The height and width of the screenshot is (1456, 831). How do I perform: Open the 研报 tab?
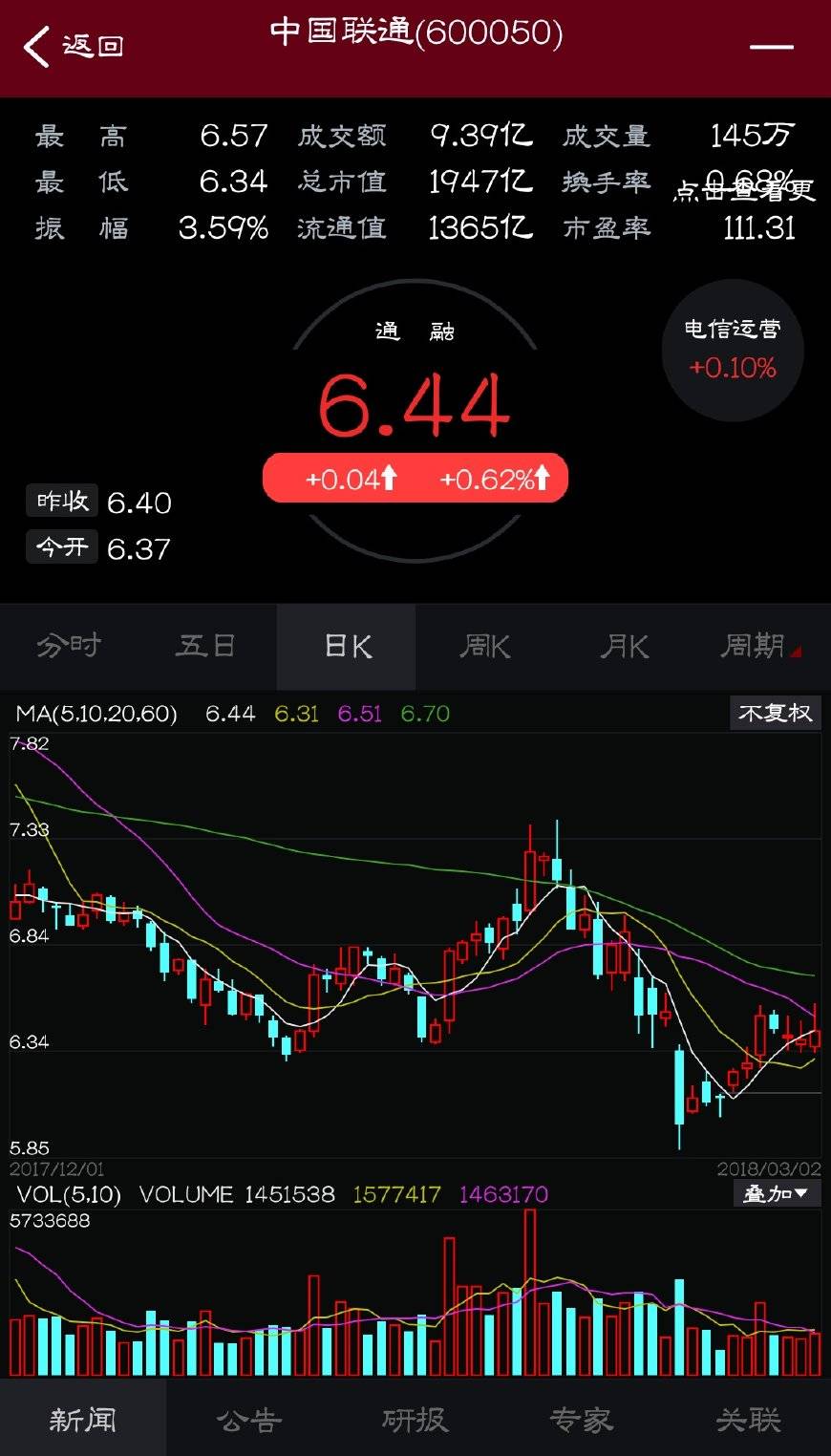[415, 1419]
